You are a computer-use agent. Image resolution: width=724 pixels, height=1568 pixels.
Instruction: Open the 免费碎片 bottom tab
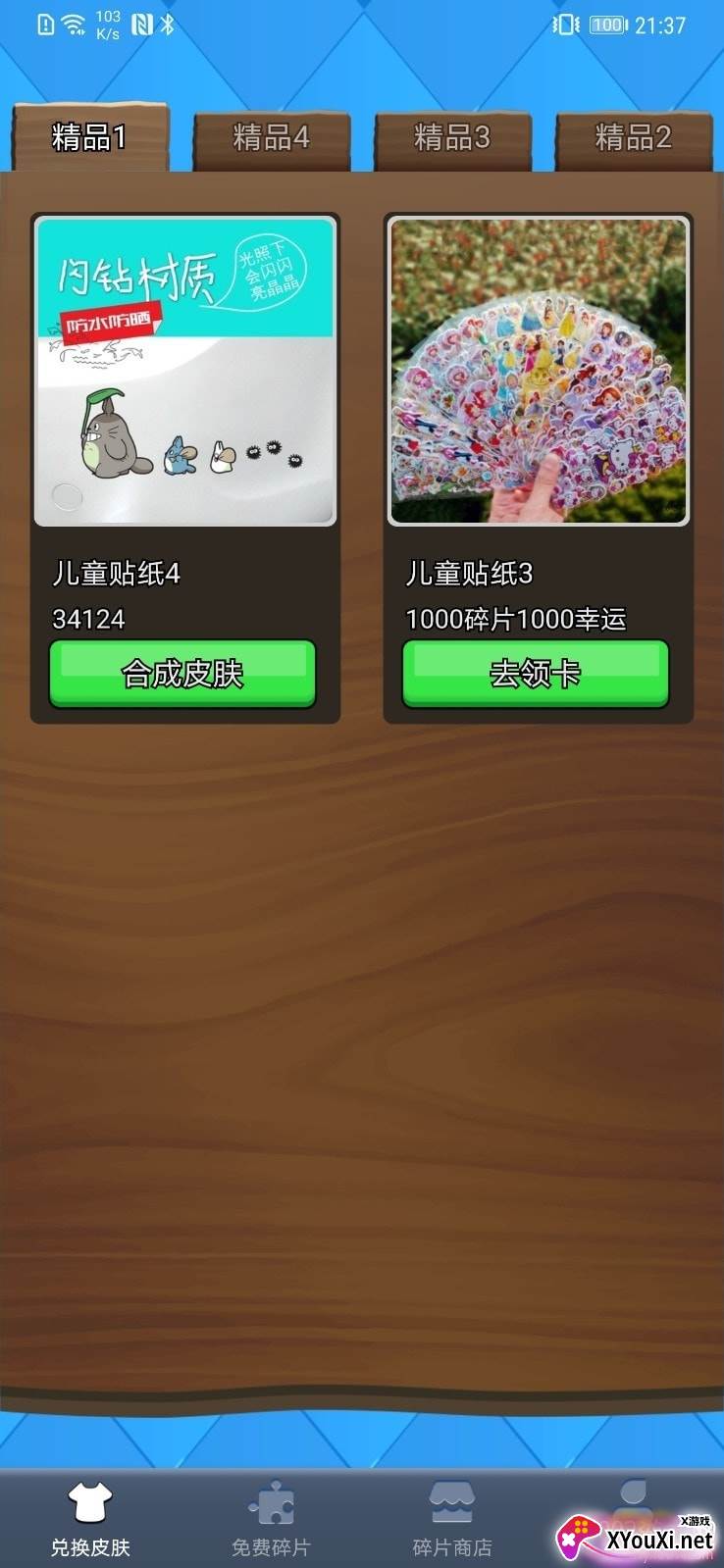[271, 1518]
